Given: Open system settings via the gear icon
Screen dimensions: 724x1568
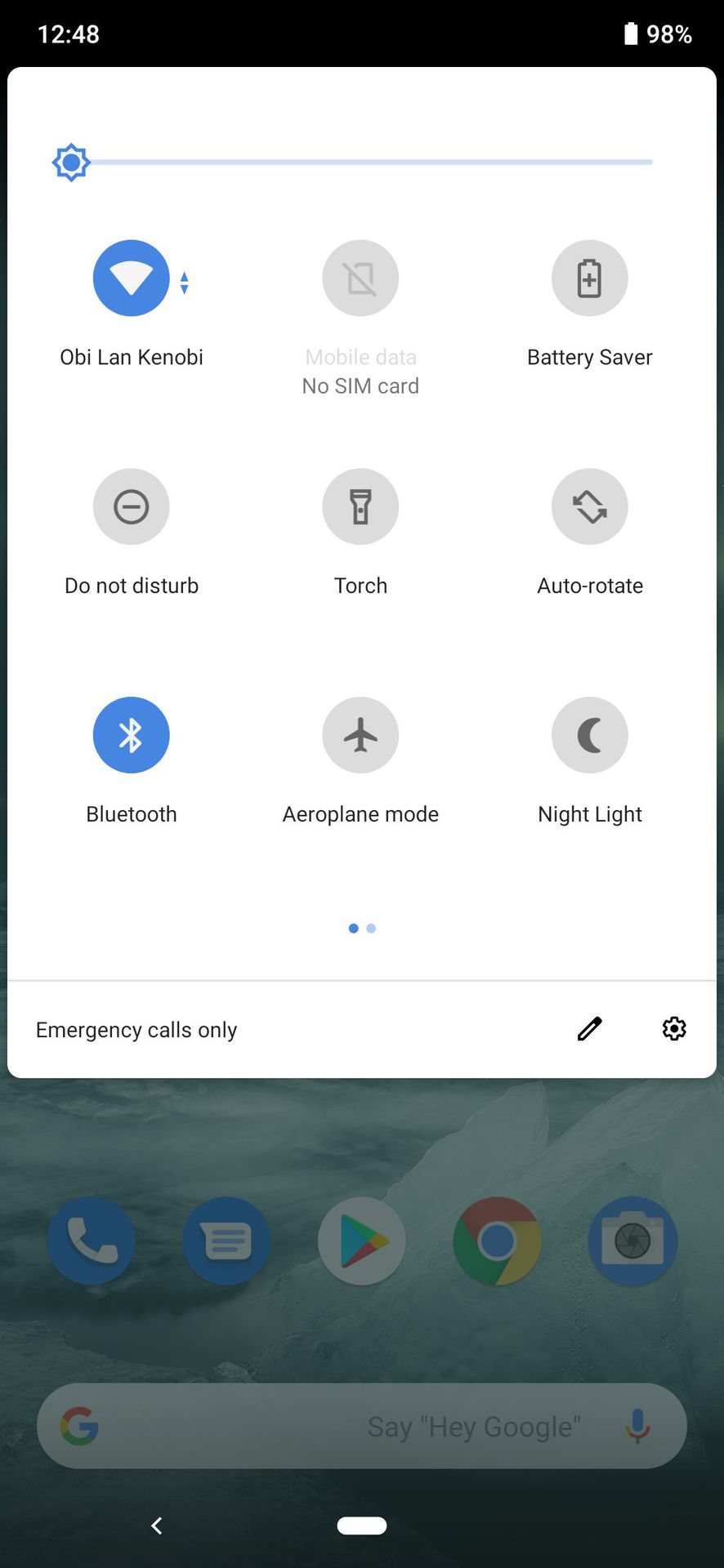Looking at the screenshot, I should 674,1029.
